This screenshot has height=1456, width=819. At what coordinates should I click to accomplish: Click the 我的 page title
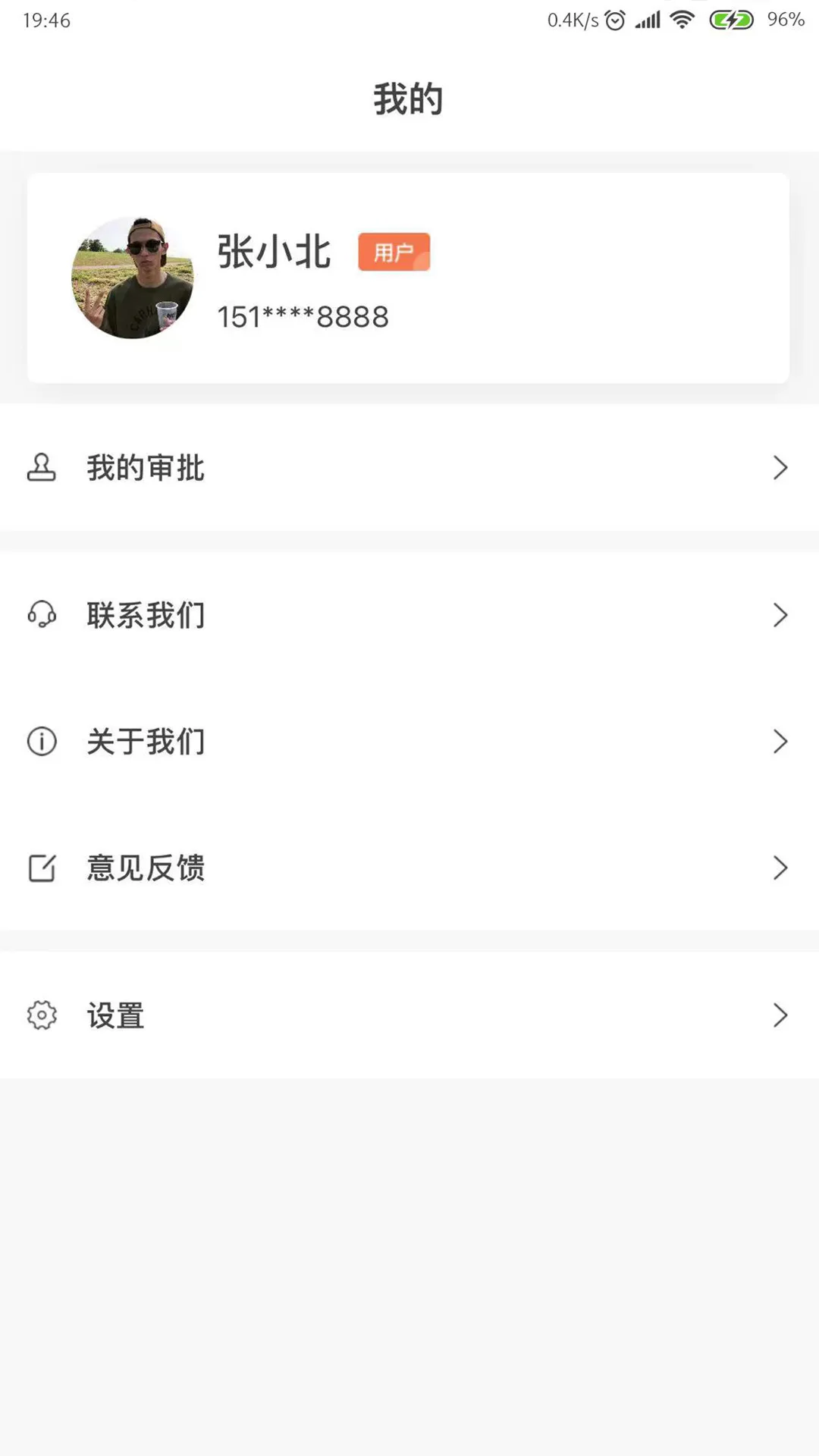[407, 99]
